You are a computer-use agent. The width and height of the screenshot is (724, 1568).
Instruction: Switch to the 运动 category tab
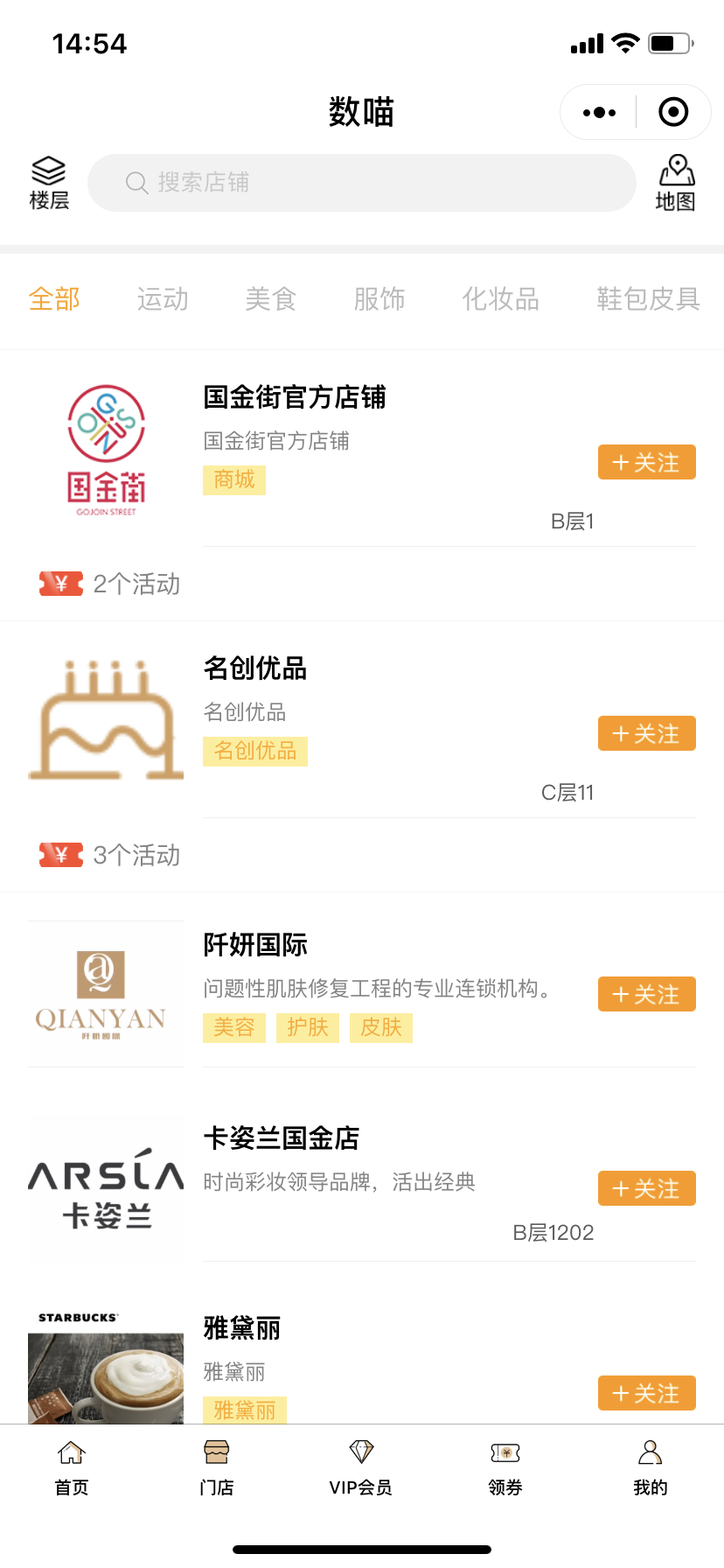click(x=163, y=299)
